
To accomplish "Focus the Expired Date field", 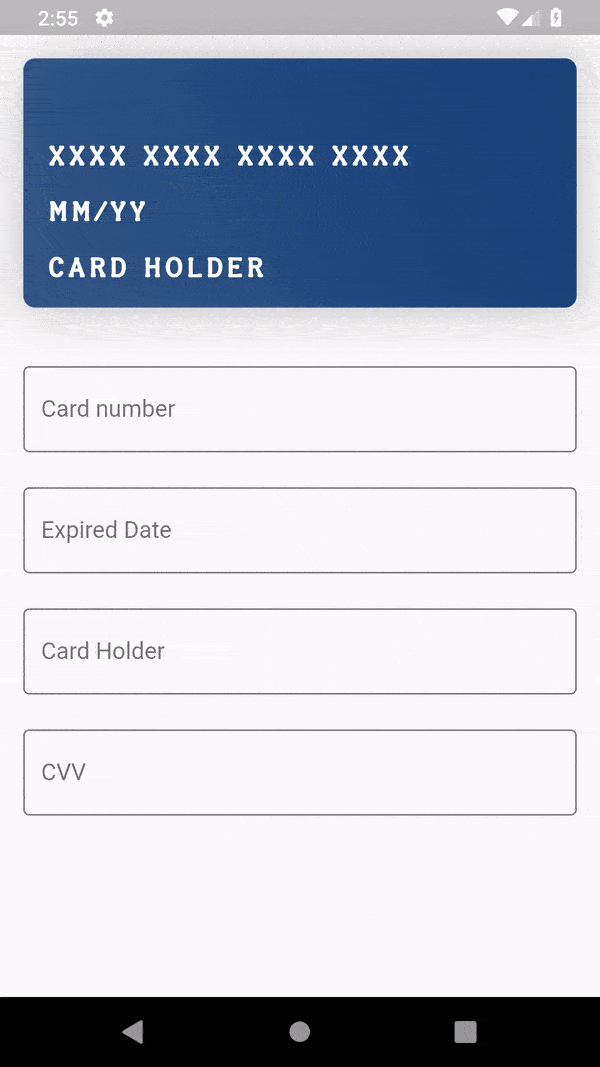I will coord(300,530).
